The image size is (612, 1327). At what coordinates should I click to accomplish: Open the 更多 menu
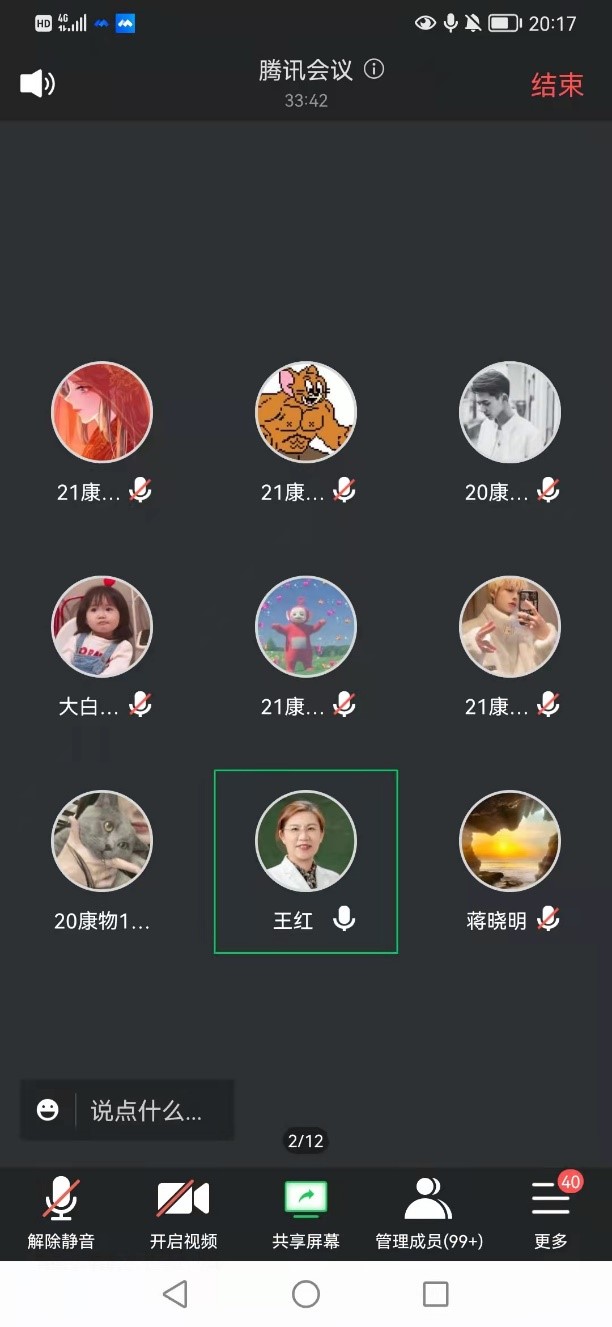click(550, 1212)
